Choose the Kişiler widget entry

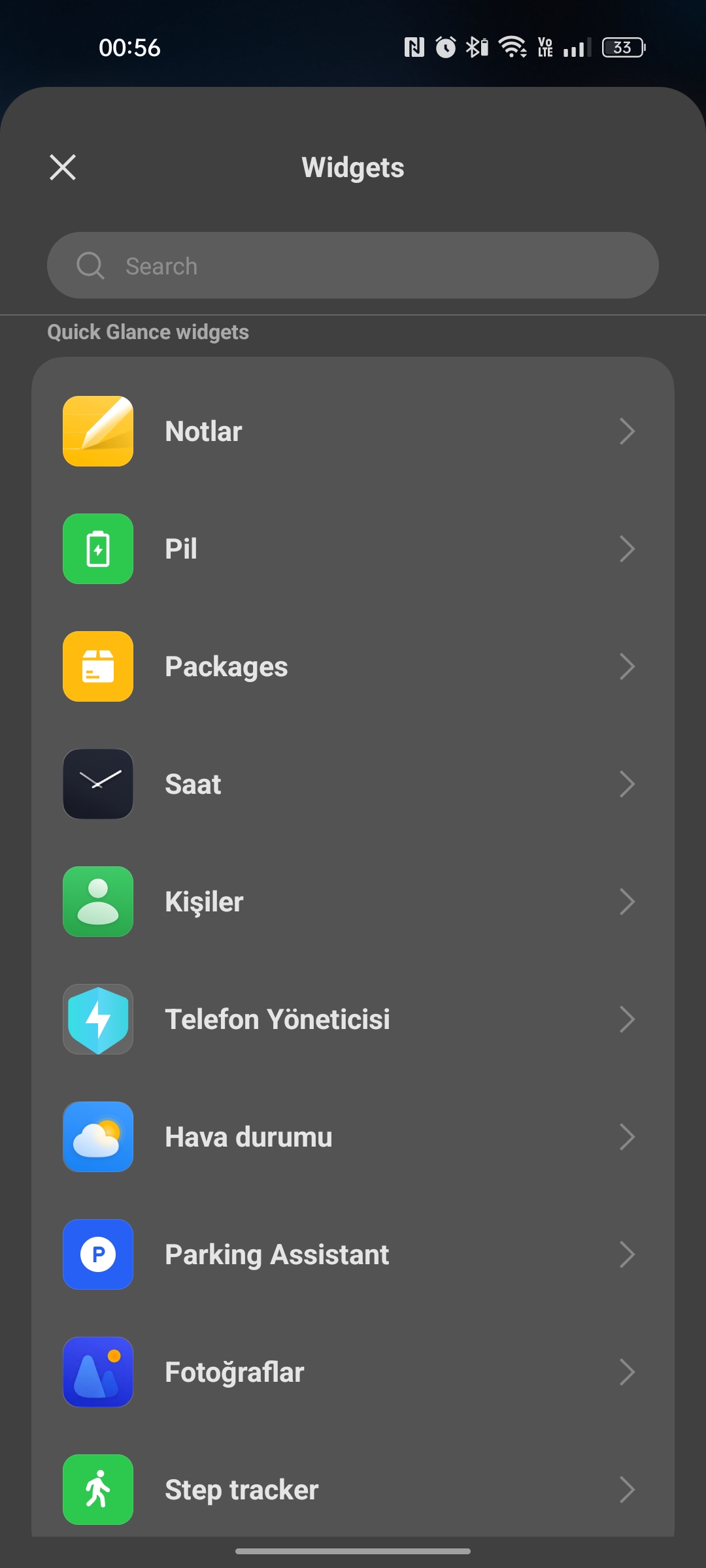point(353,902)
